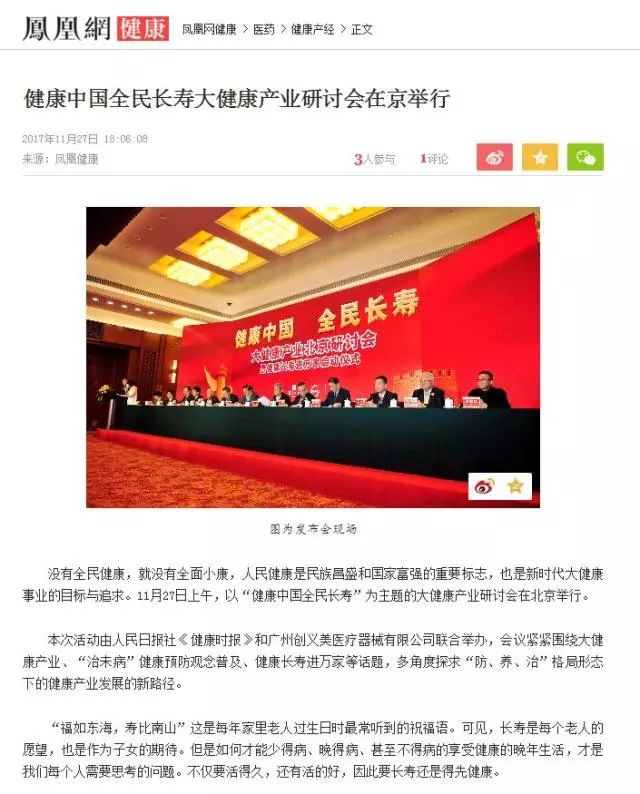Tap the star icon on the photo overlay

click(x=514, y=487)
